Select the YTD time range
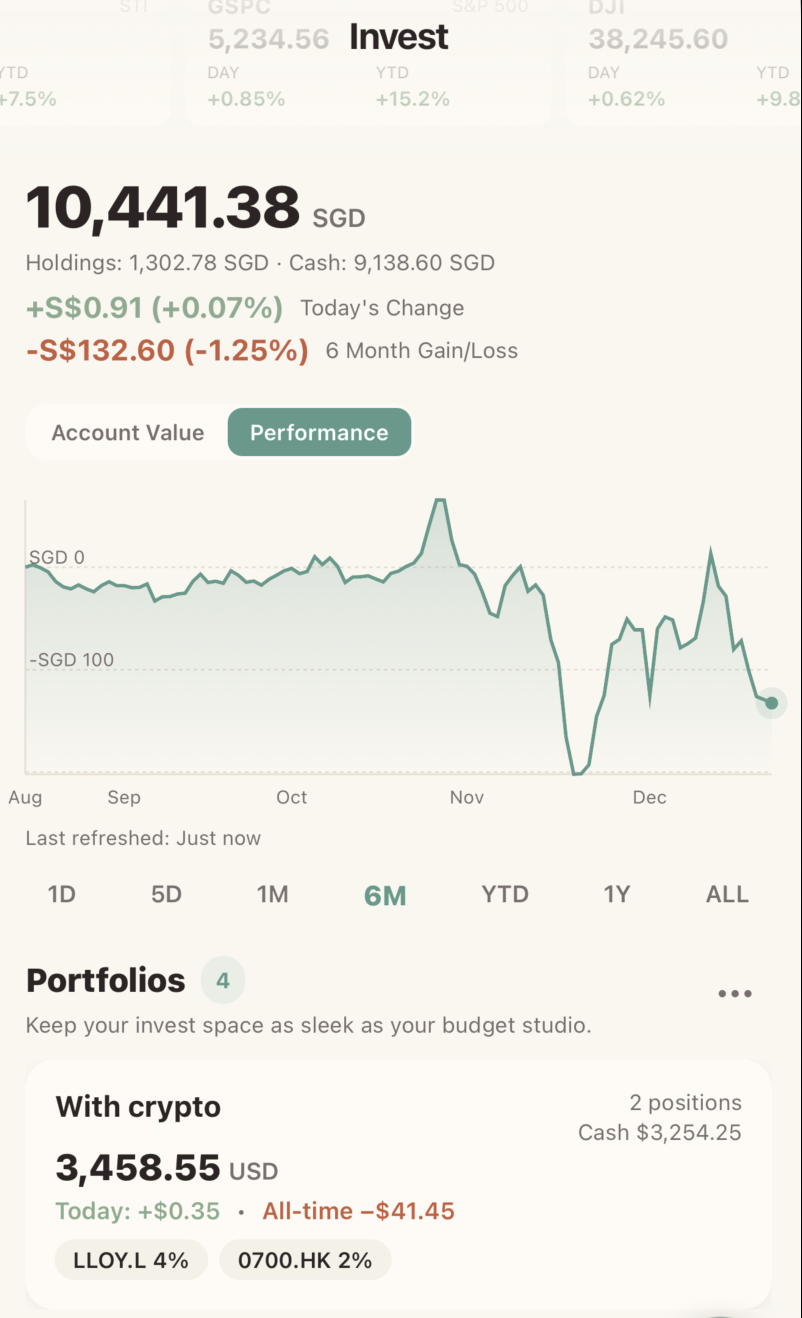Screen dimensions: 802x1318 (x=504, y=894)
